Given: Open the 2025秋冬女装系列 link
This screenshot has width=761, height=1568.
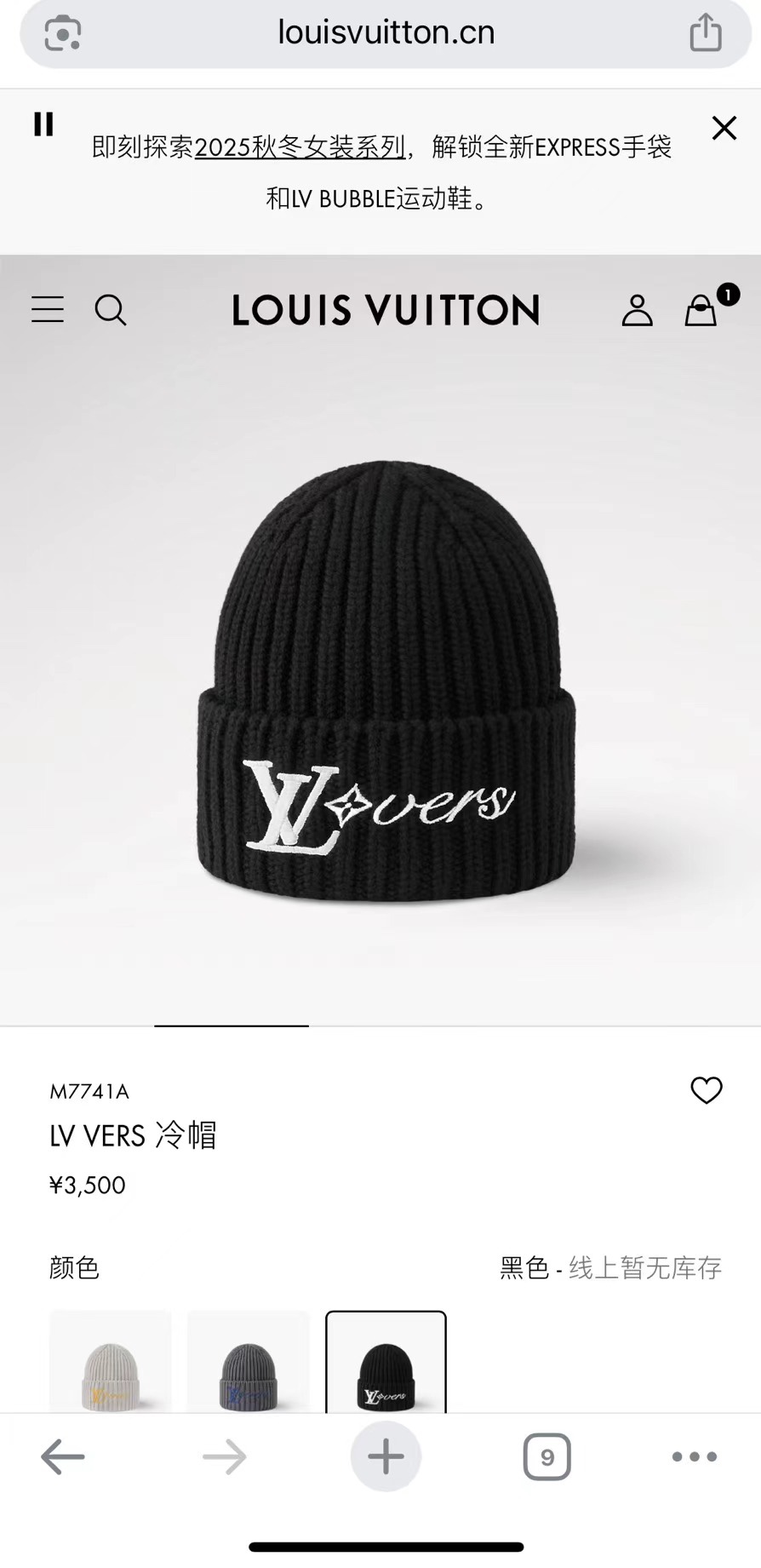Looking at the screenshot, I should click(x=300, y=147).
